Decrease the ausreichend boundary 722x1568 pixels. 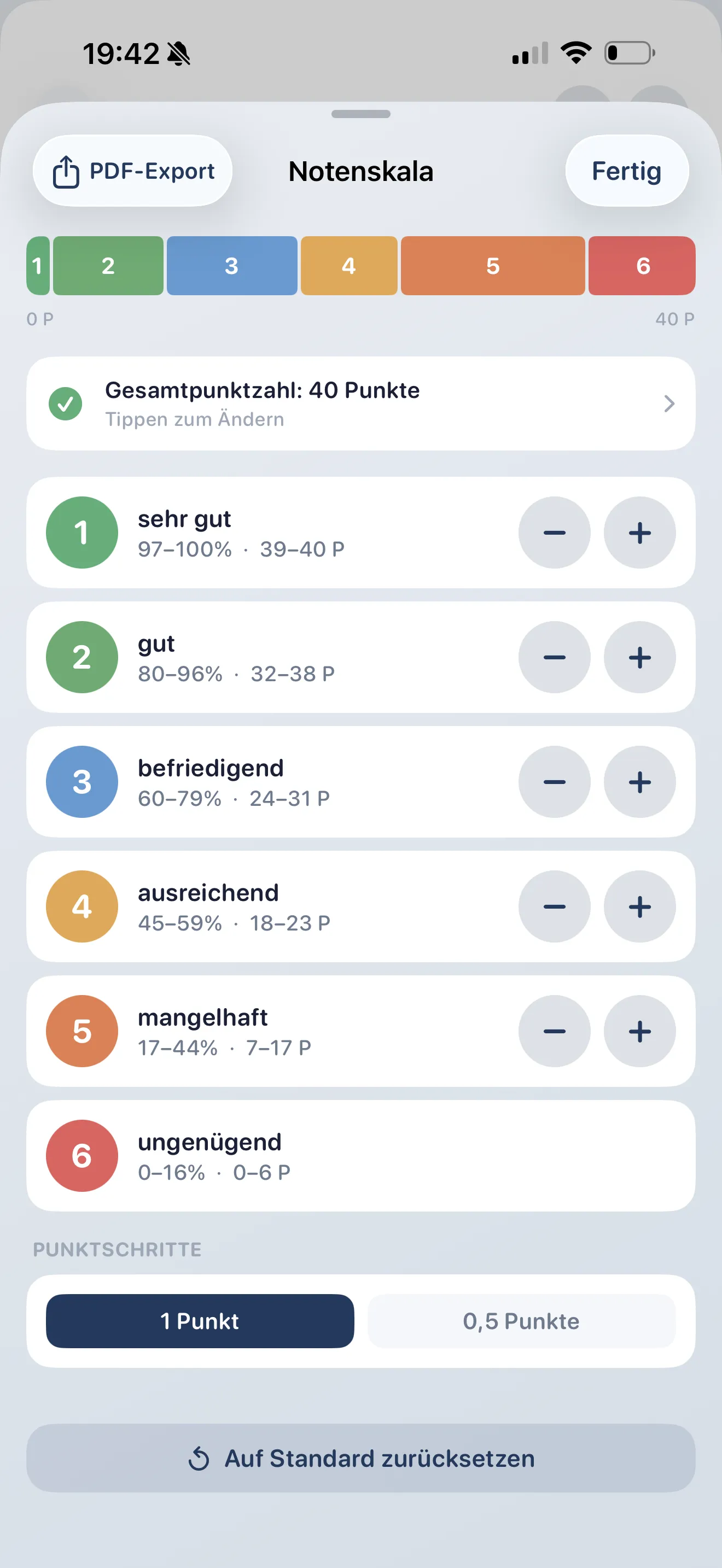(554, 907)
